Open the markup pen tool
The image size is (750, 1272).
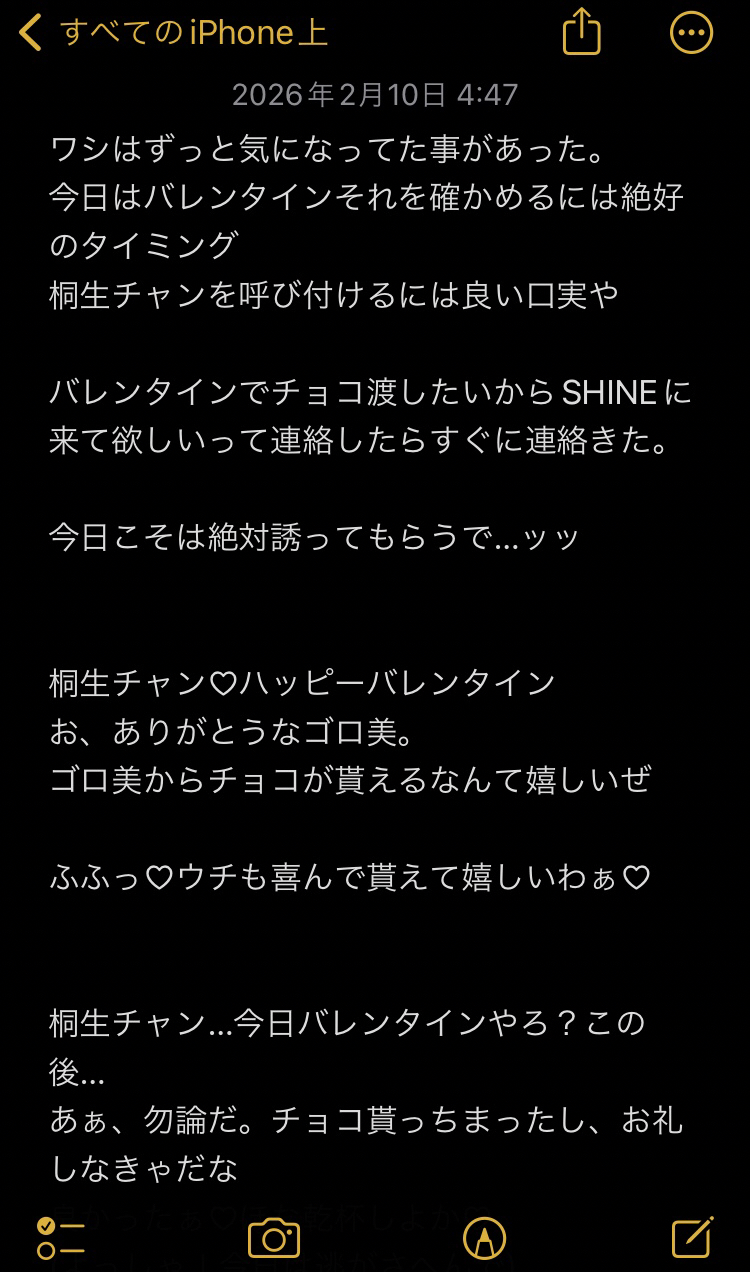[485, 1240]
